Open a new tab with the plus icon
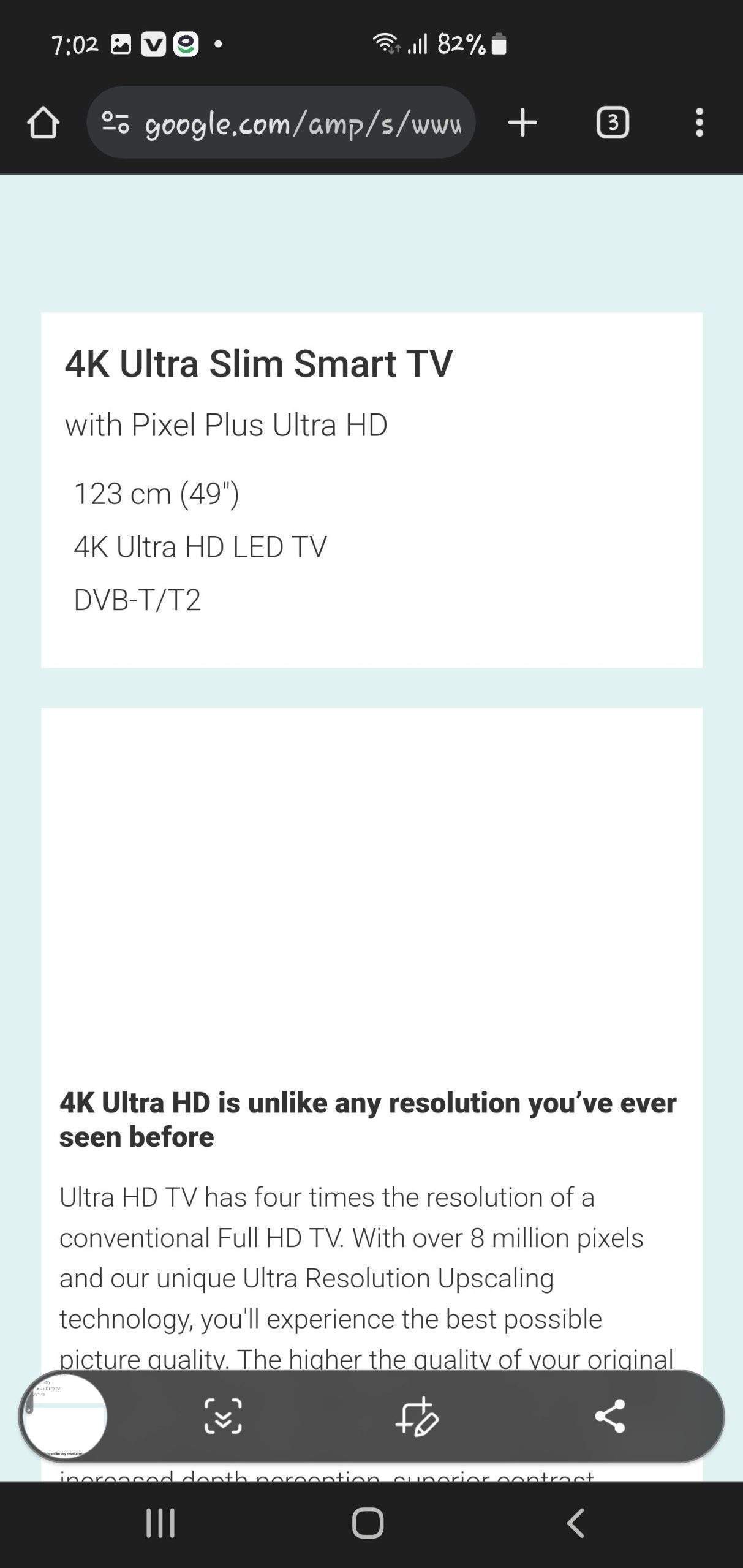Image resolution: width=743 pixels, height=1568 pixels. [521, 122]
